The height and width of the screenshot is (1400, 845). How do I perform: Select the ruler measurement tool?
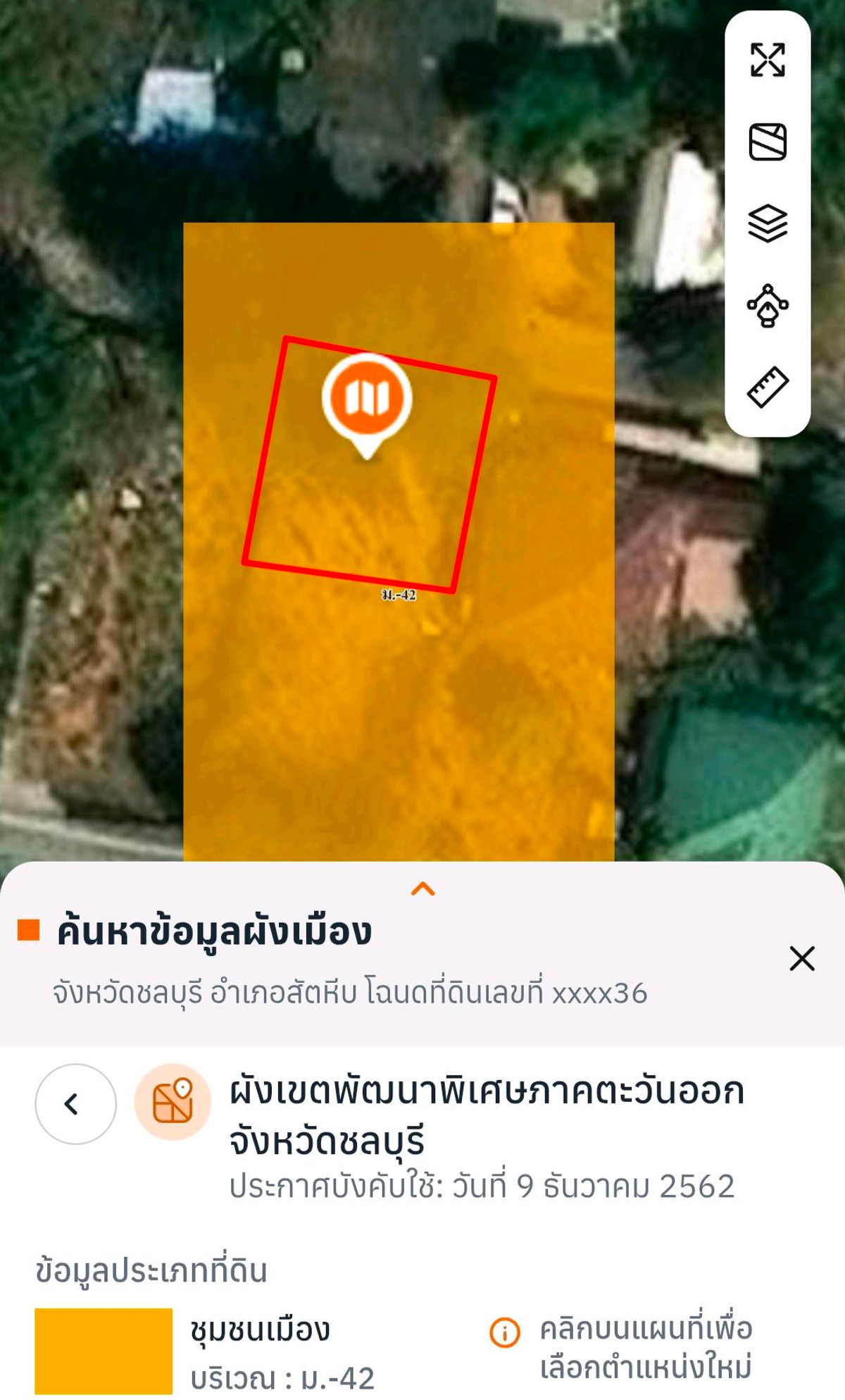767,387
